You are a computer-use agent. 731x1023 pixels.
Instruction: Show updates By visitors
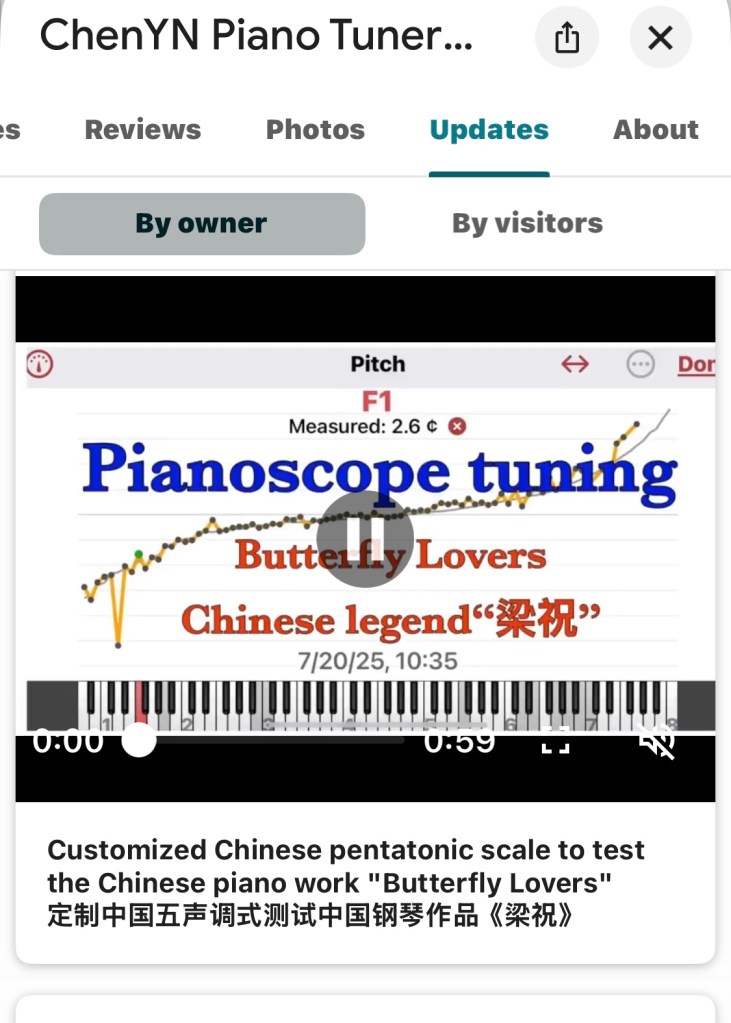527,223
